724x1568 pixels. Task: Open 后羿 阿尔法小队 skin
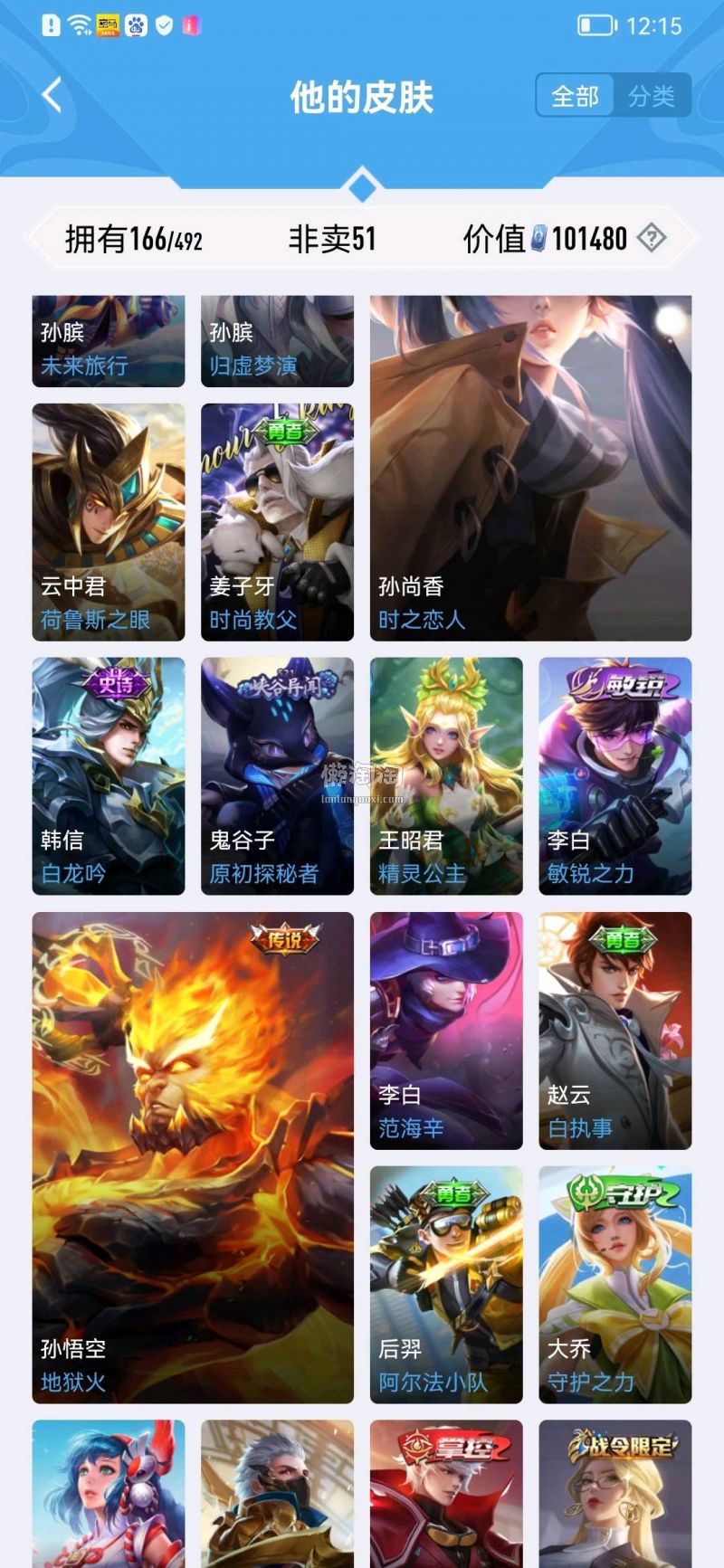coord(446,1285)
